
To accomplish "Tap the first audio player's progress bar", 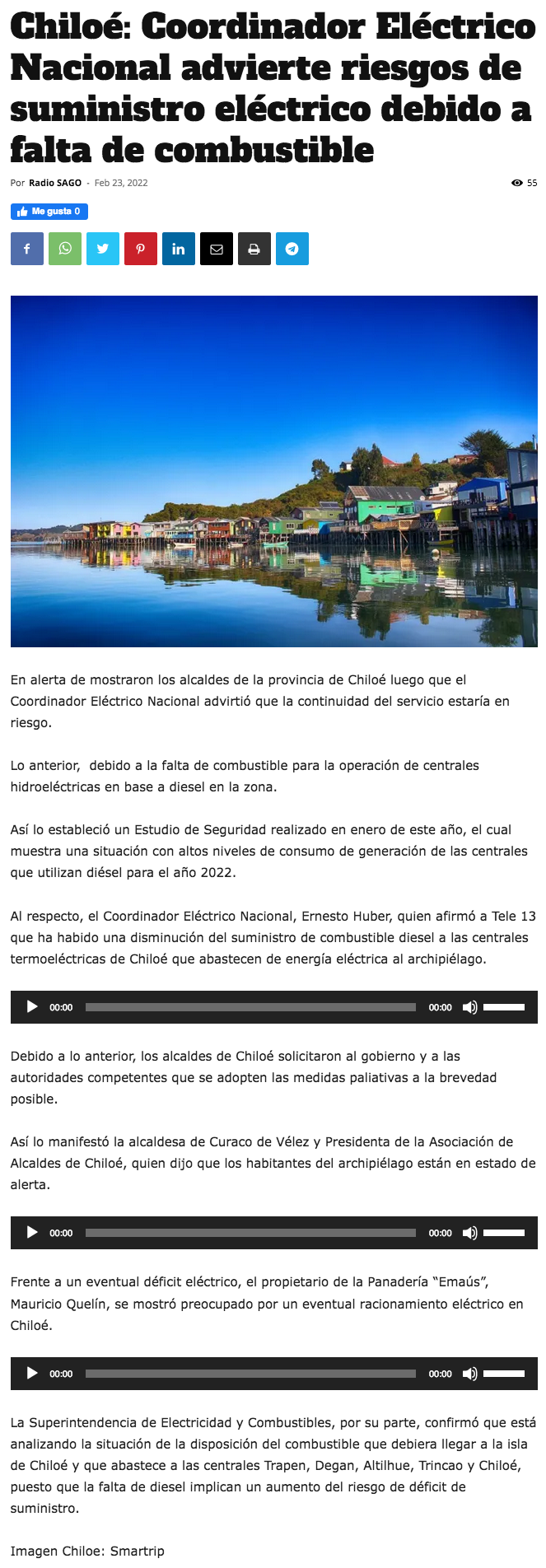I will (250, 1007).
